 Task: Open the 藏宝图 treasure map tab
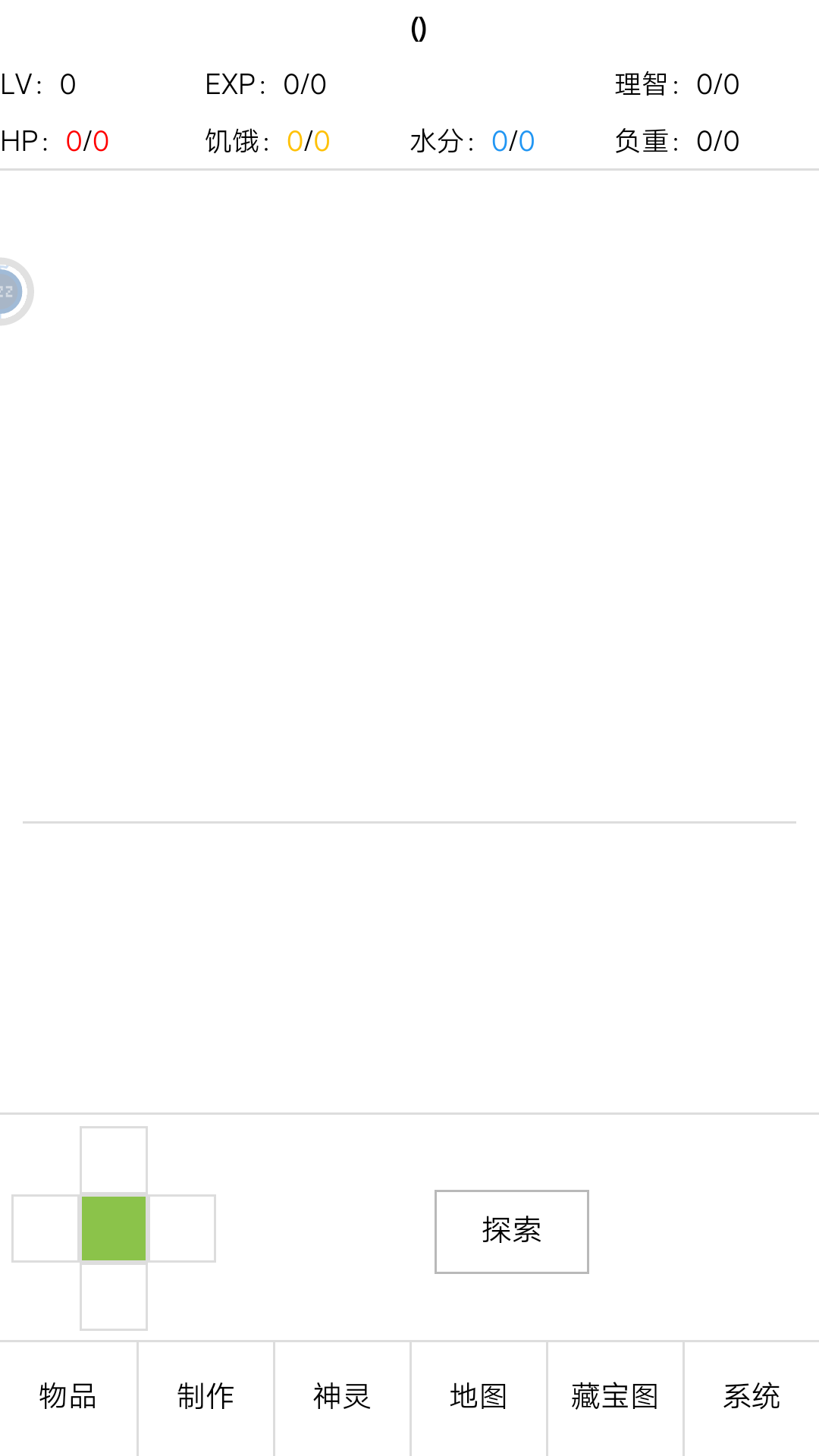coord(615,1398)
